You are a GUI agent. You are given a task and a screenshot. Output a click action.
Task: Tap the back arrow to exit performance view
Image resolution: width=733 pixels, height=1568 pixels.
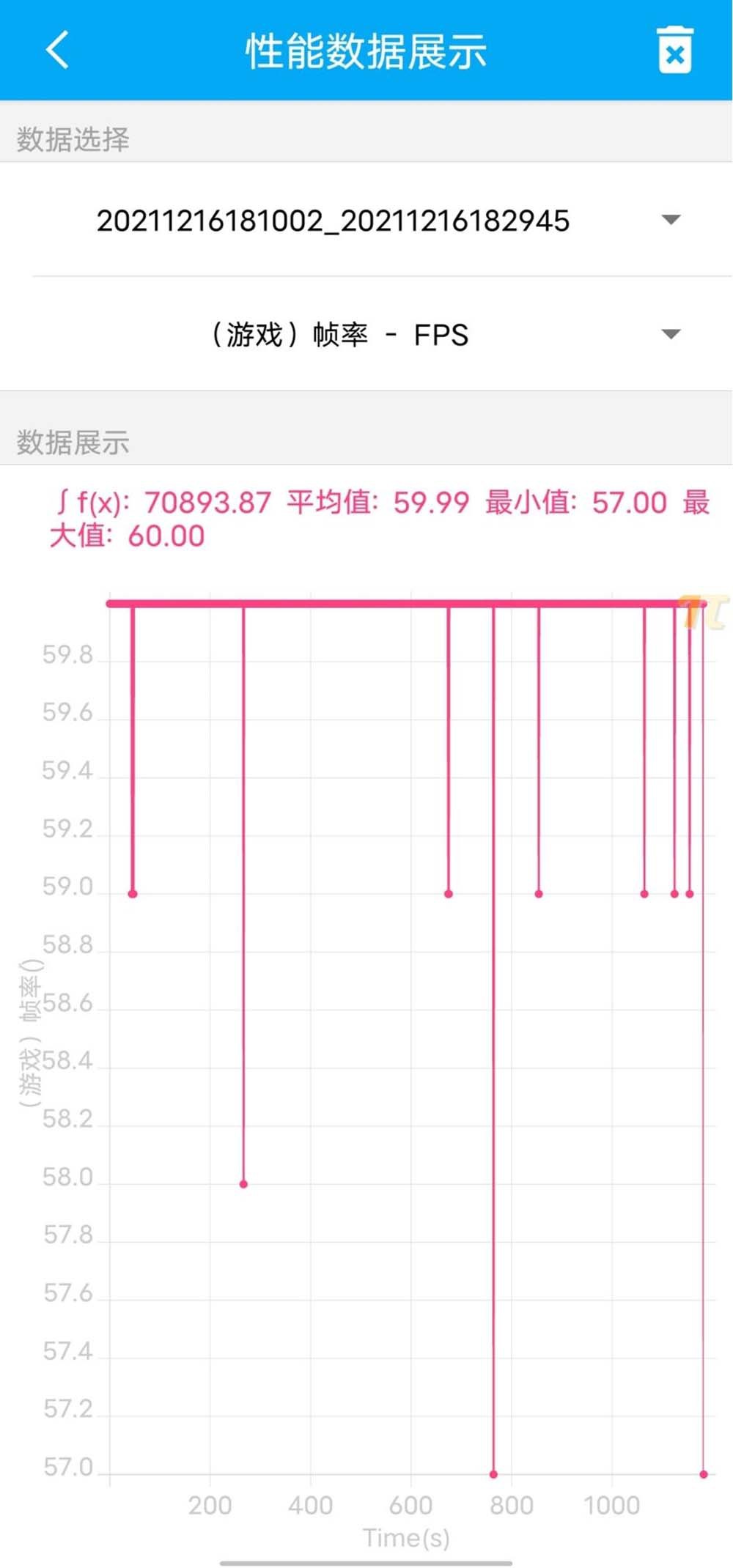pyautogui.click(x=57, y=51)
